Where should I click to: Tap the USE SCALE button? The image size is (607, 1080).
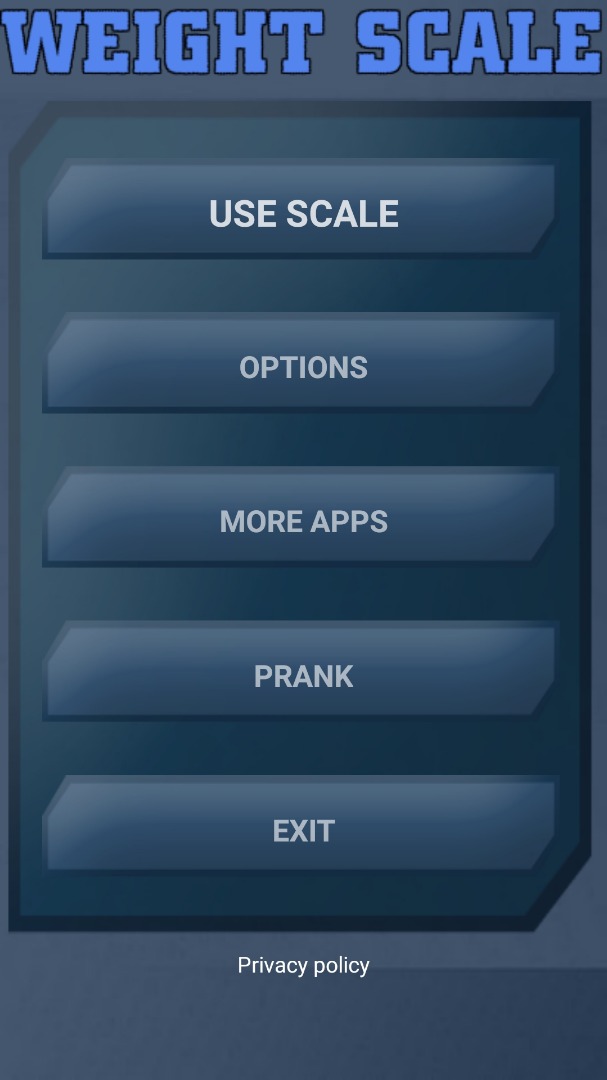click(x=303, y=213)
